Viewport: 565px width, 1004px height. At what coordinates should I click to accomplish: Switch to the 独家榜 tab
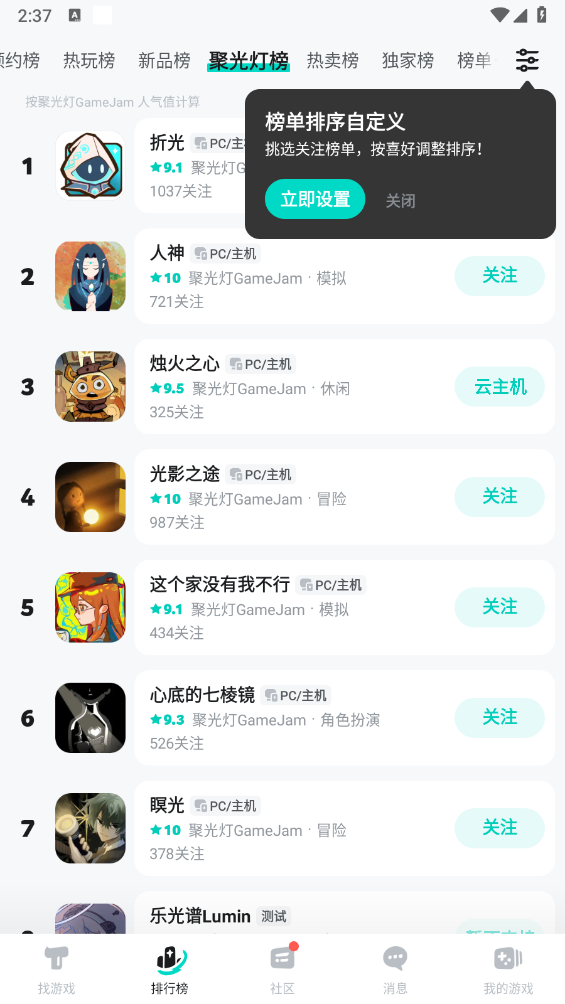[408, 60]
